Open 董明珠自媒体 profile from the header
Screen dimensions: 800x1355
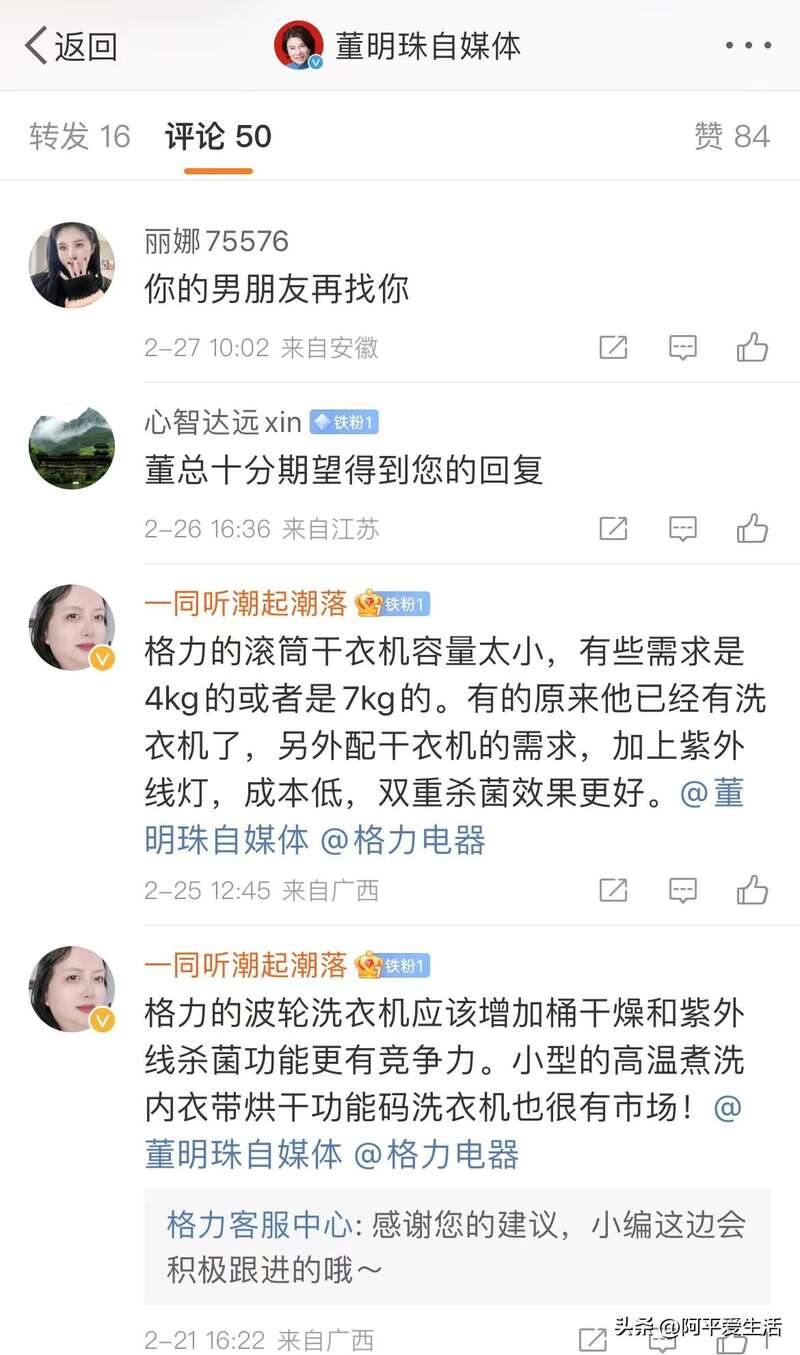tap(427, 46)
